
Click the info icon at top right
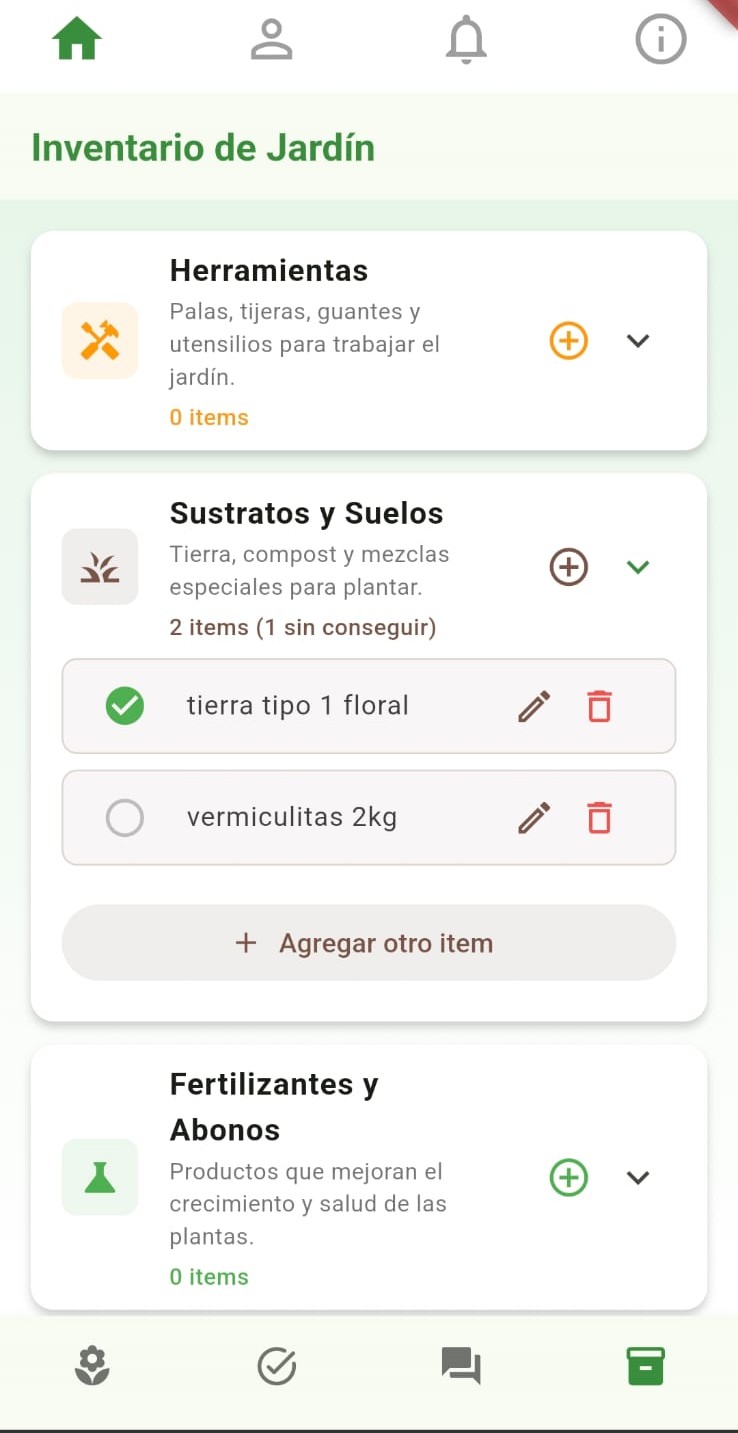(x=660, y=38)
